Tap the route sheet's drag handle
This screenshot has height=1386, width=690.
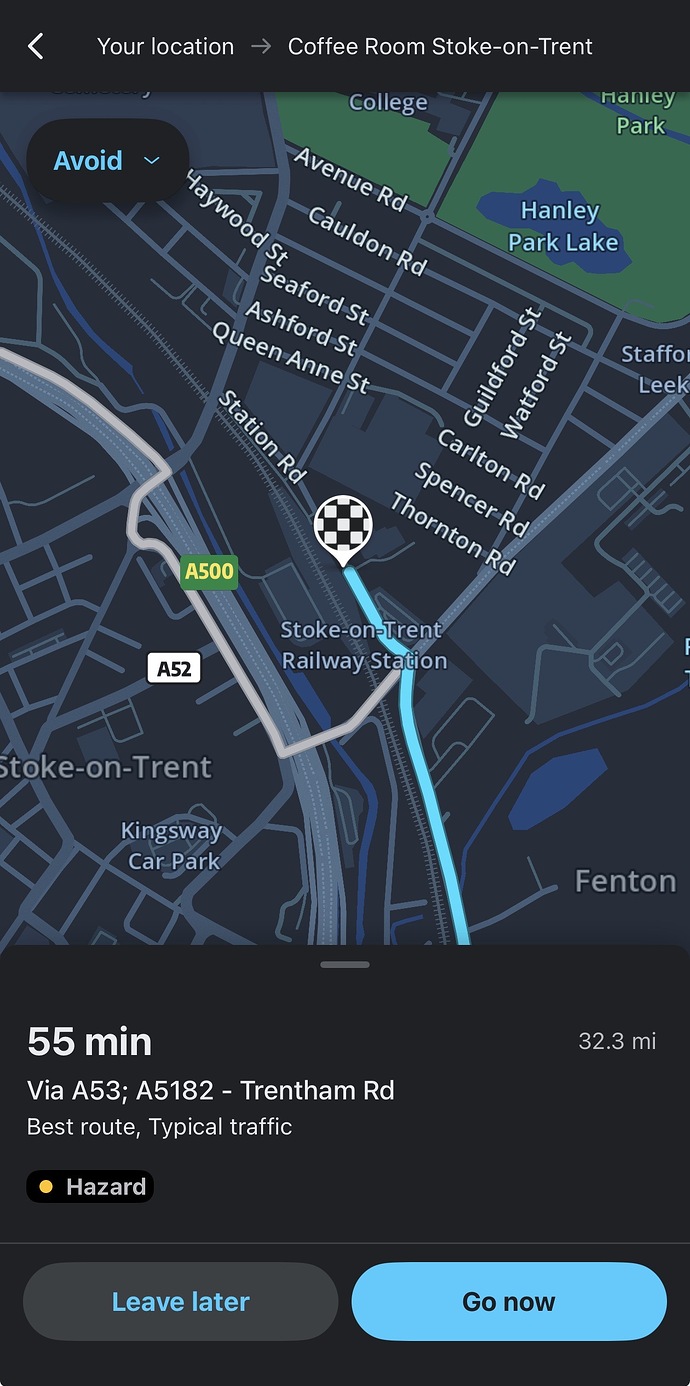coord(345,965)
